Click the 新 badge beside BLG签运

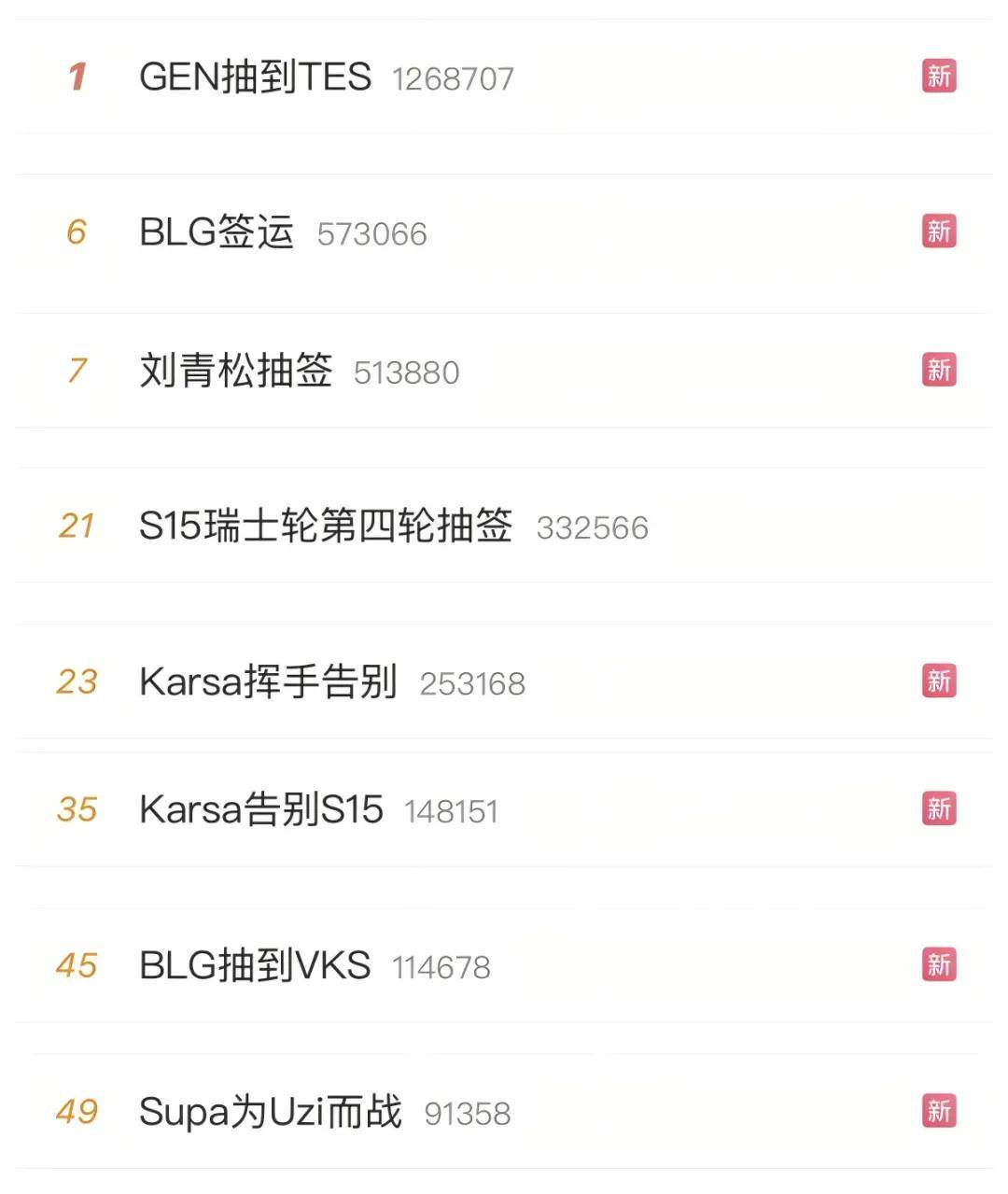(x=941, y=232)
